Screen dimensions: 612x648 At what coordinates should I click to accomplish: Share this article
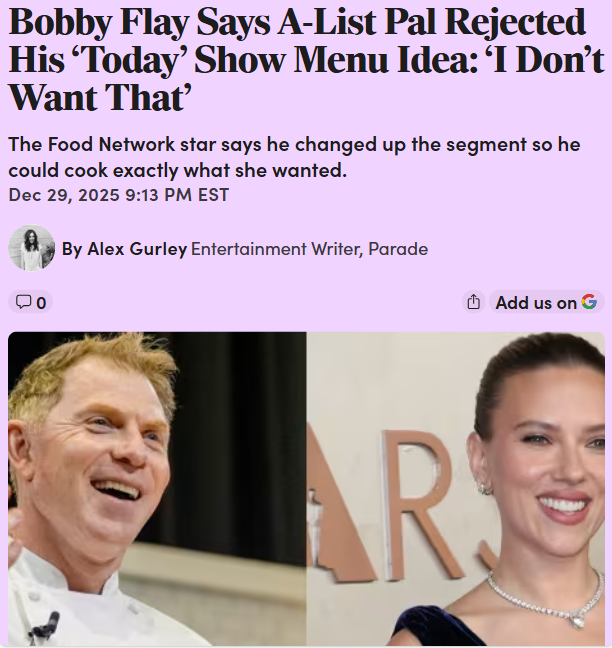474,302
